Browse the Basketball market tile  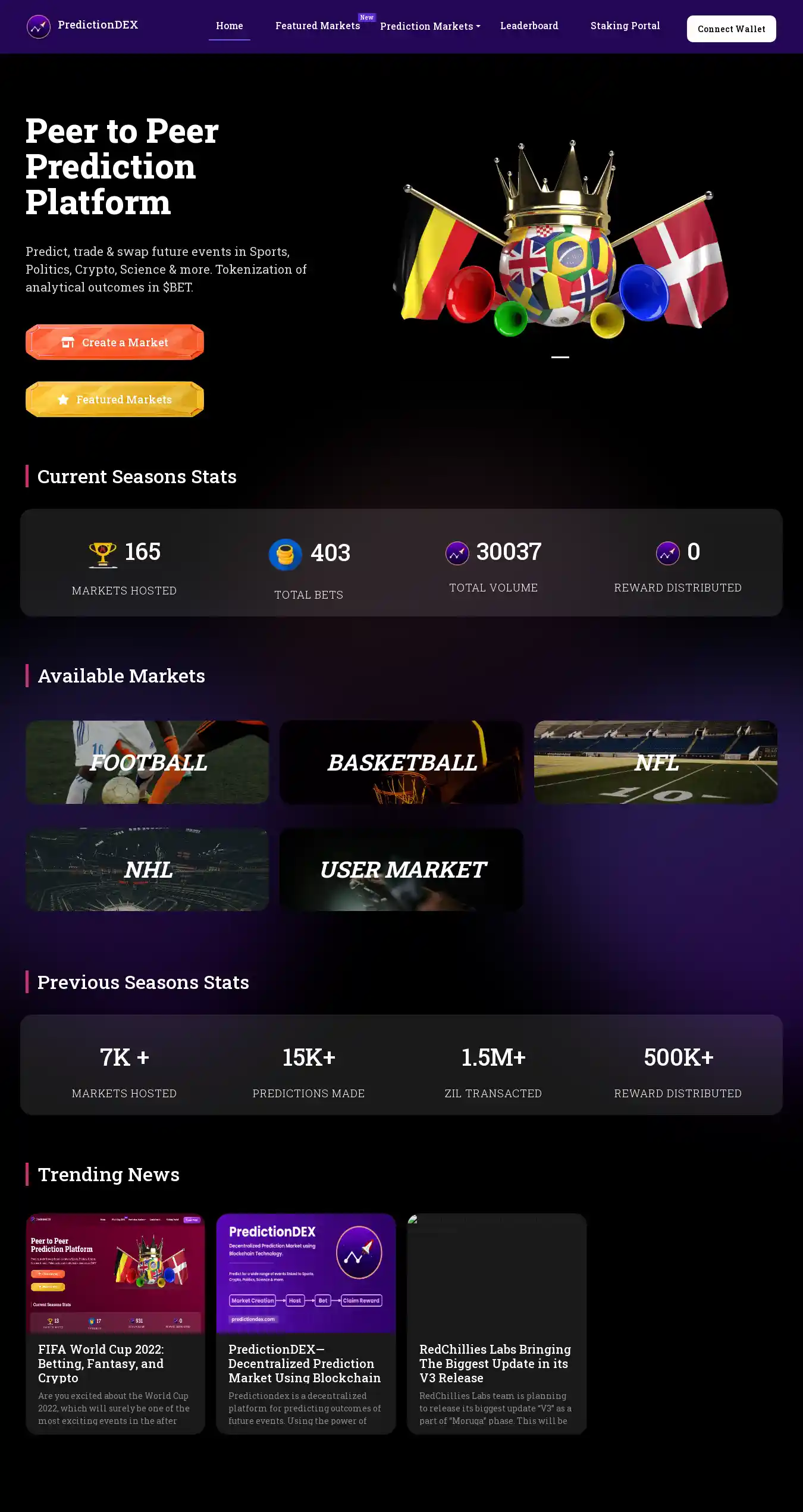point(401,762)
